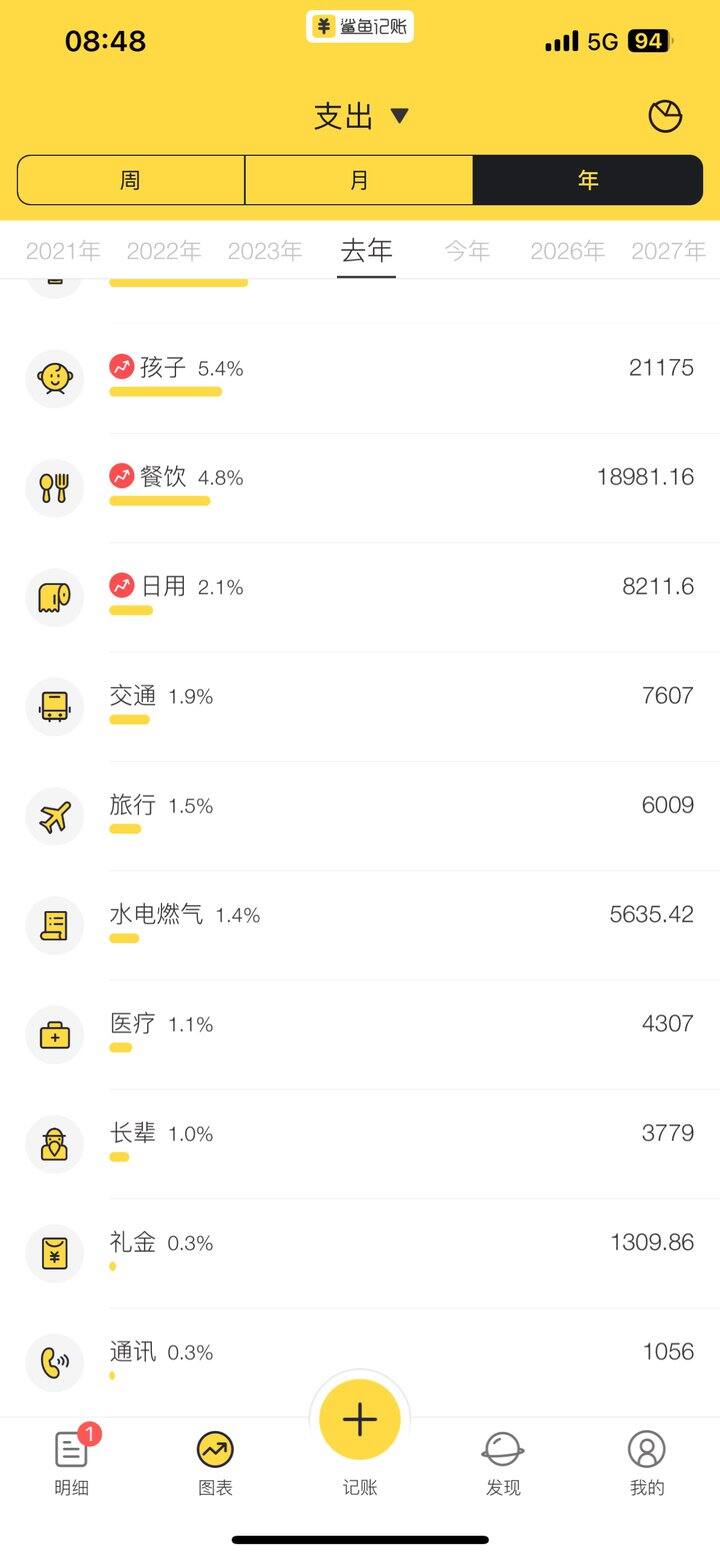Tap the yellow plus 记账 button
The width and height of the screenshot is (720, 1558).
click(x=360, y=1420)
